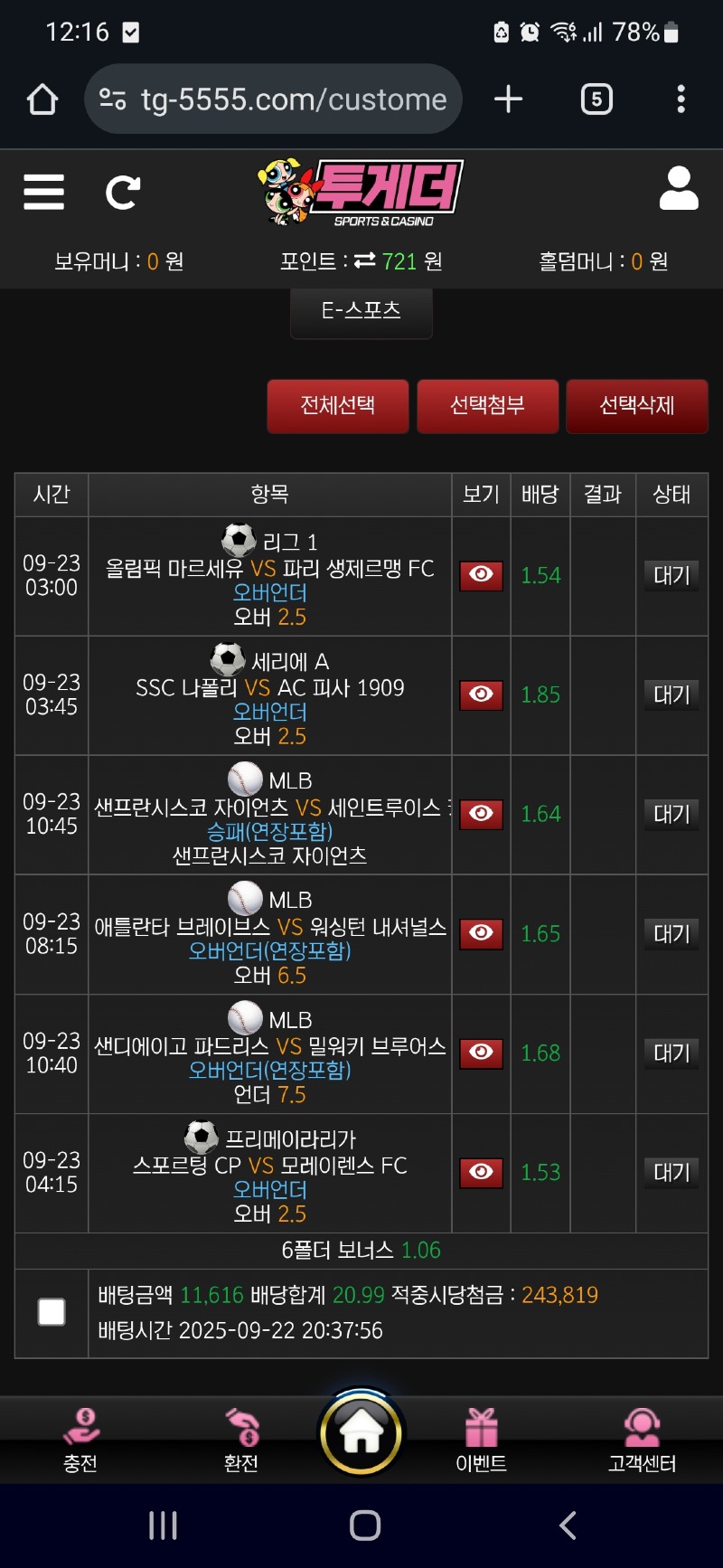Go to 환전 in the bottom bar
The height and width of the screenshot is (1568, 723).
click(x=241, y=1440)
